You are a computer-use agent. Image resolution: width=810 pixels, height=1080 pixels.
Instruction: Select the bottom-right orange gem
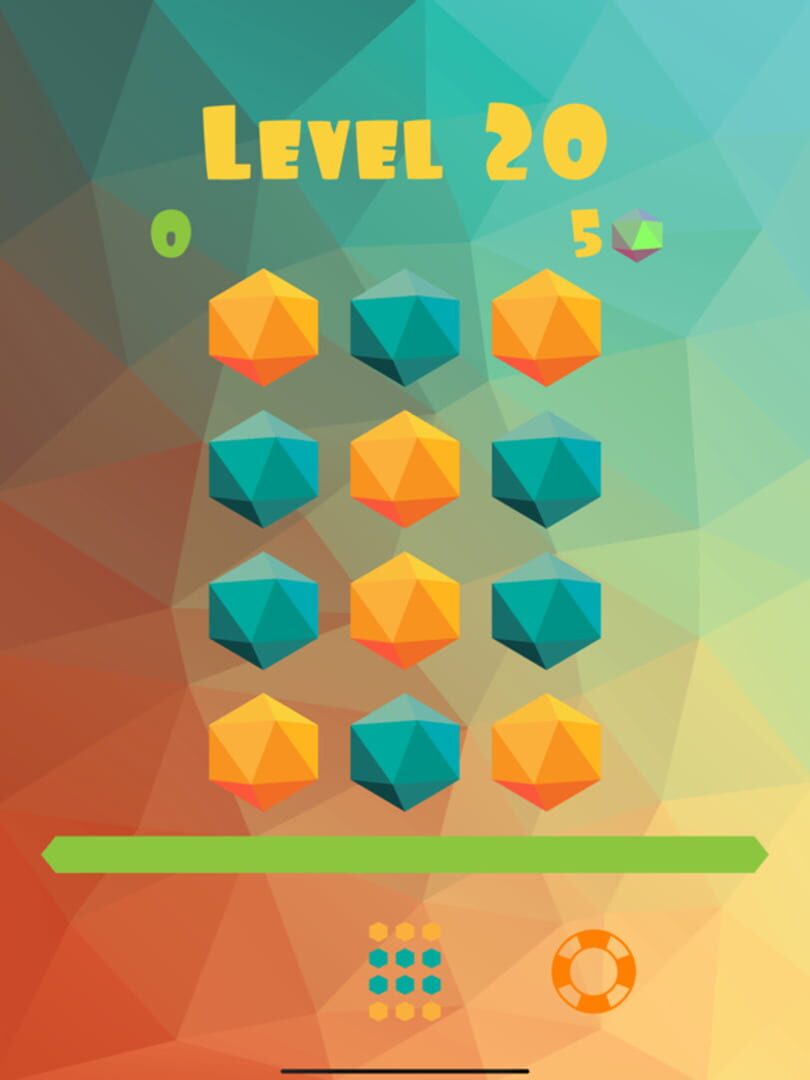546,751
